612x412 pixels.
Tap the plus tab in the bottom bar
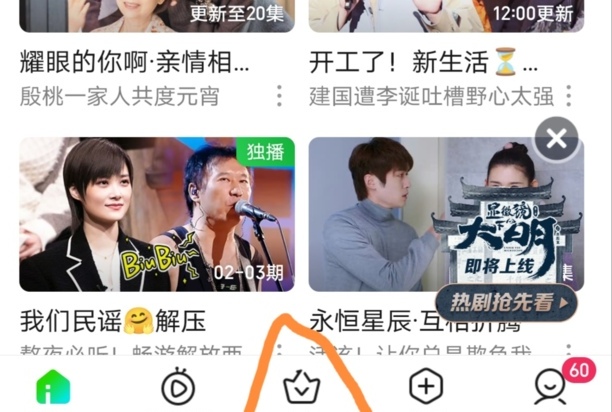(x=426, y=386)
